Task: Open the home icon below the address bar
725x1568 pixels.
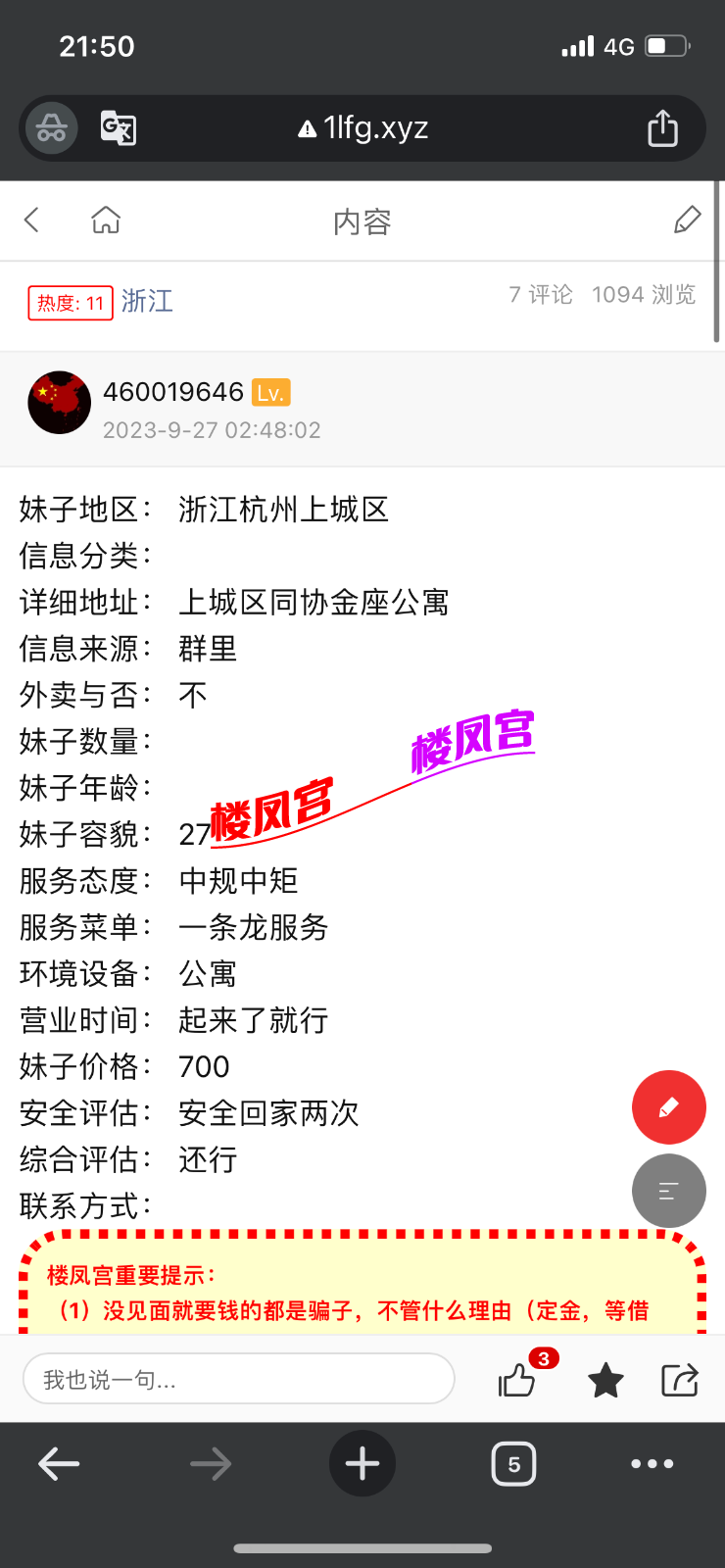Action: [106, 220]
